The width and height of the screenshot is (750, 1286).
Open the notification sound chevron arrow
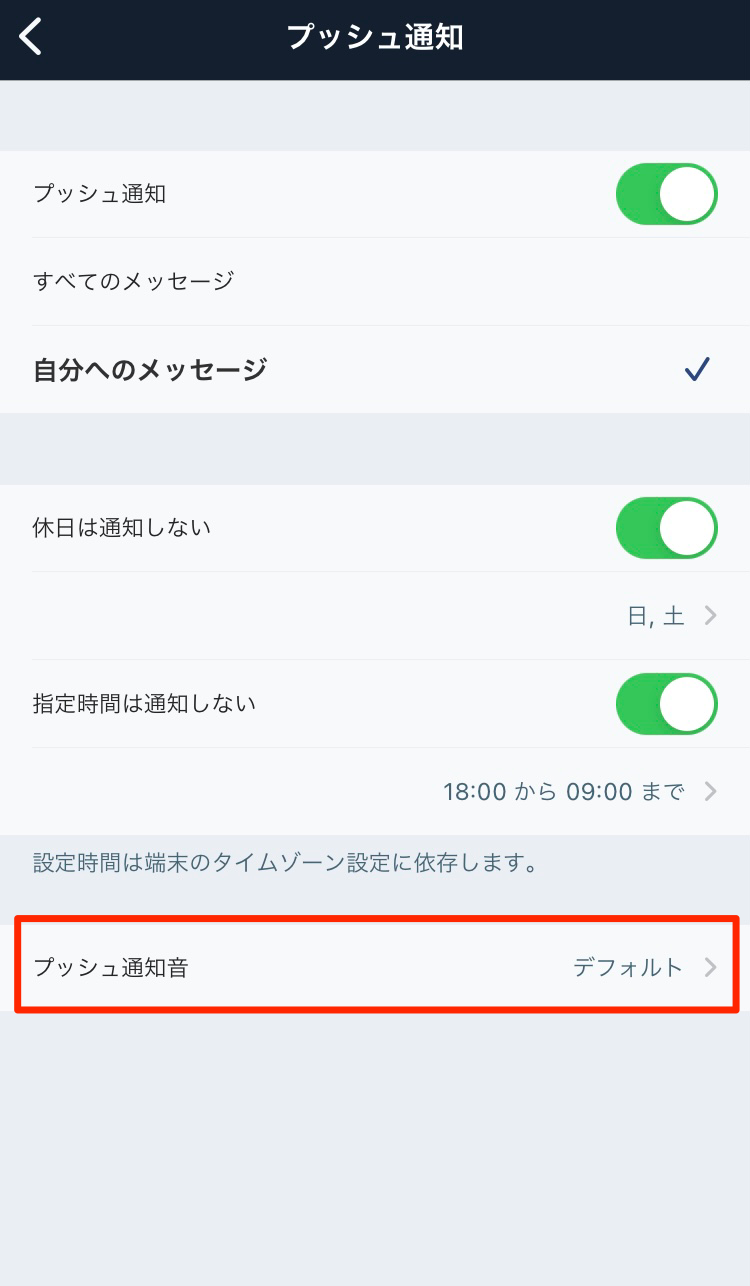point(711,967)
